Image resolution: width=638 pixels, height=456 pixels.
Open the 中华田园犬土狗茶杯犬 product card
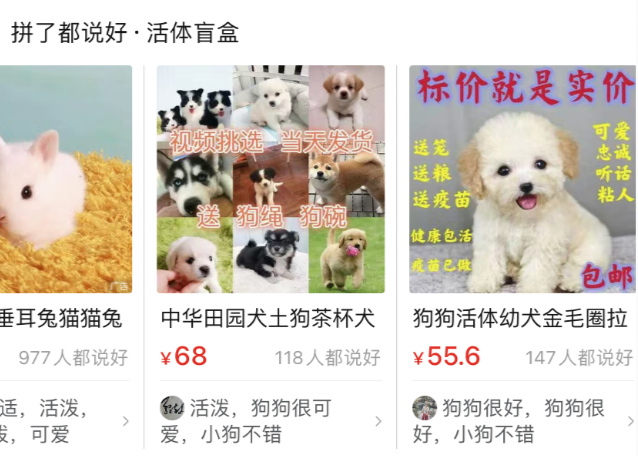point(270,180)
